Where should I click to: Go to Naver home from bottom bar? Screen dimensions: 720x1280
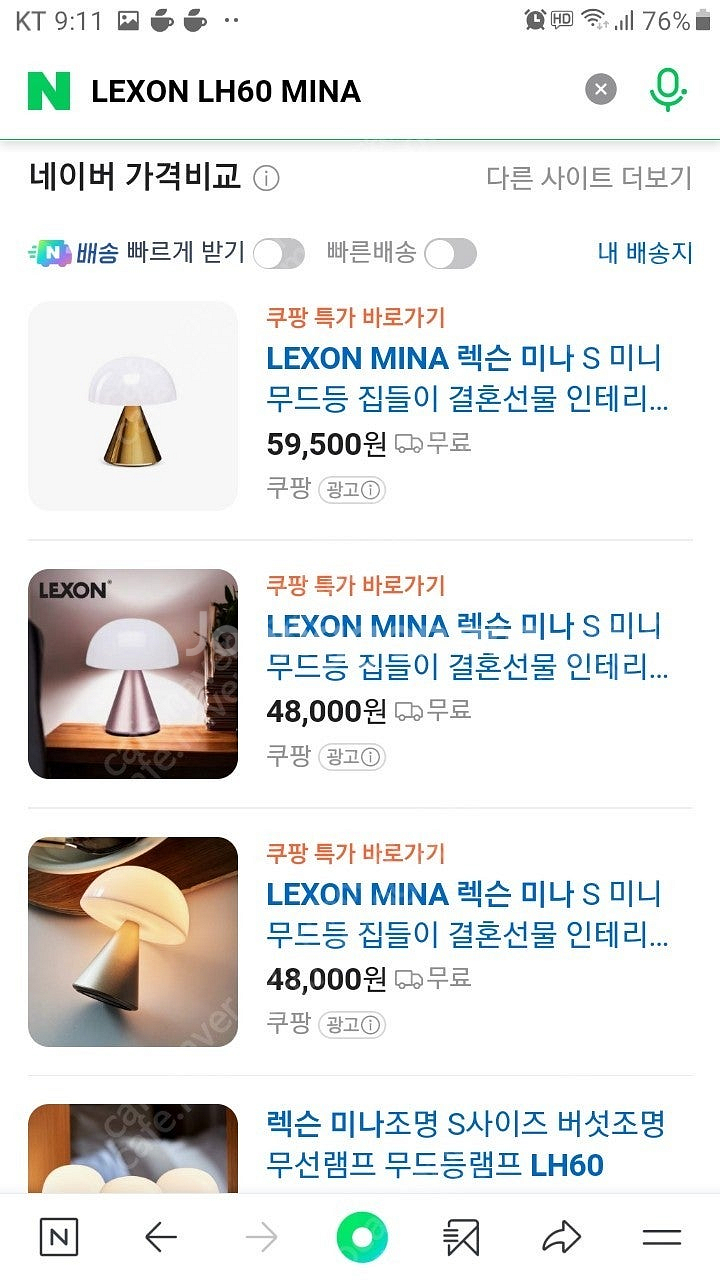(59, 1238)
